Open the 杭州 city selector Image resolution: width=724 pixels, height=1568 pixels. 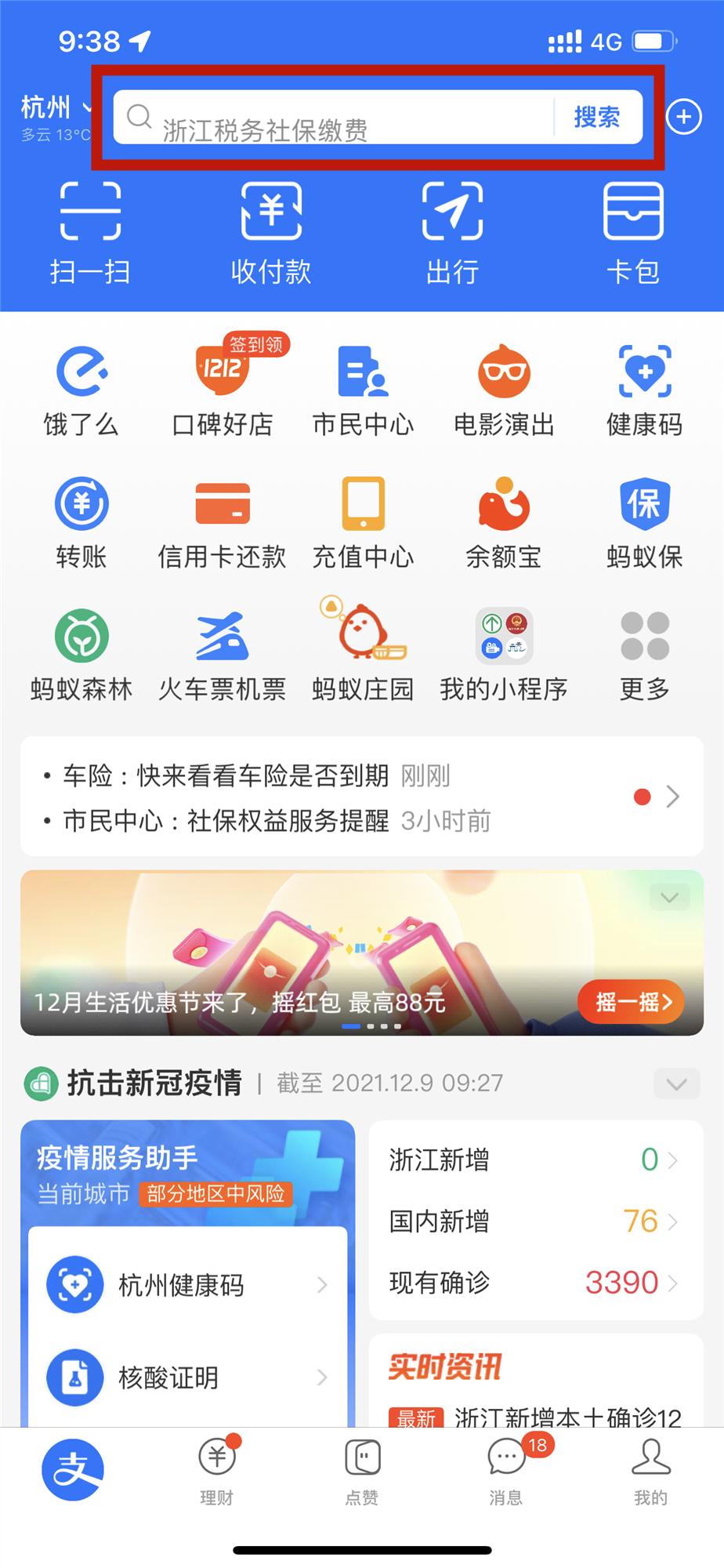click(x=55, y=107)
